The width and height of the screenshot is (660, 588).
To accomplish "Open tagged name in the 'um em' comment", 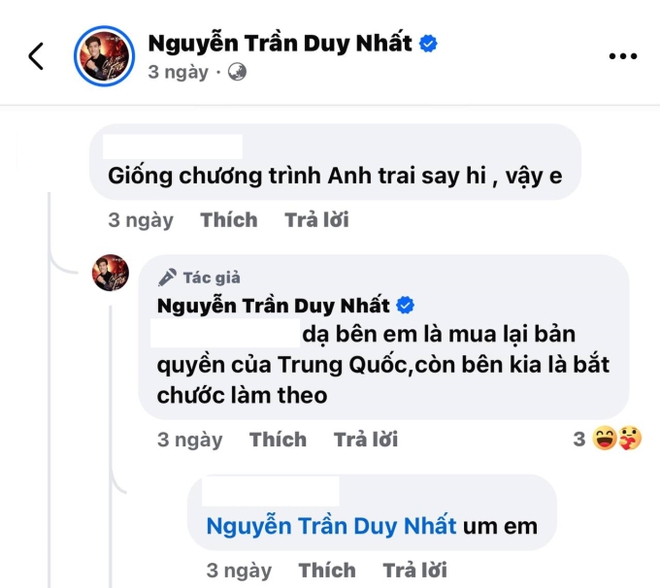I will click(330, 524).
